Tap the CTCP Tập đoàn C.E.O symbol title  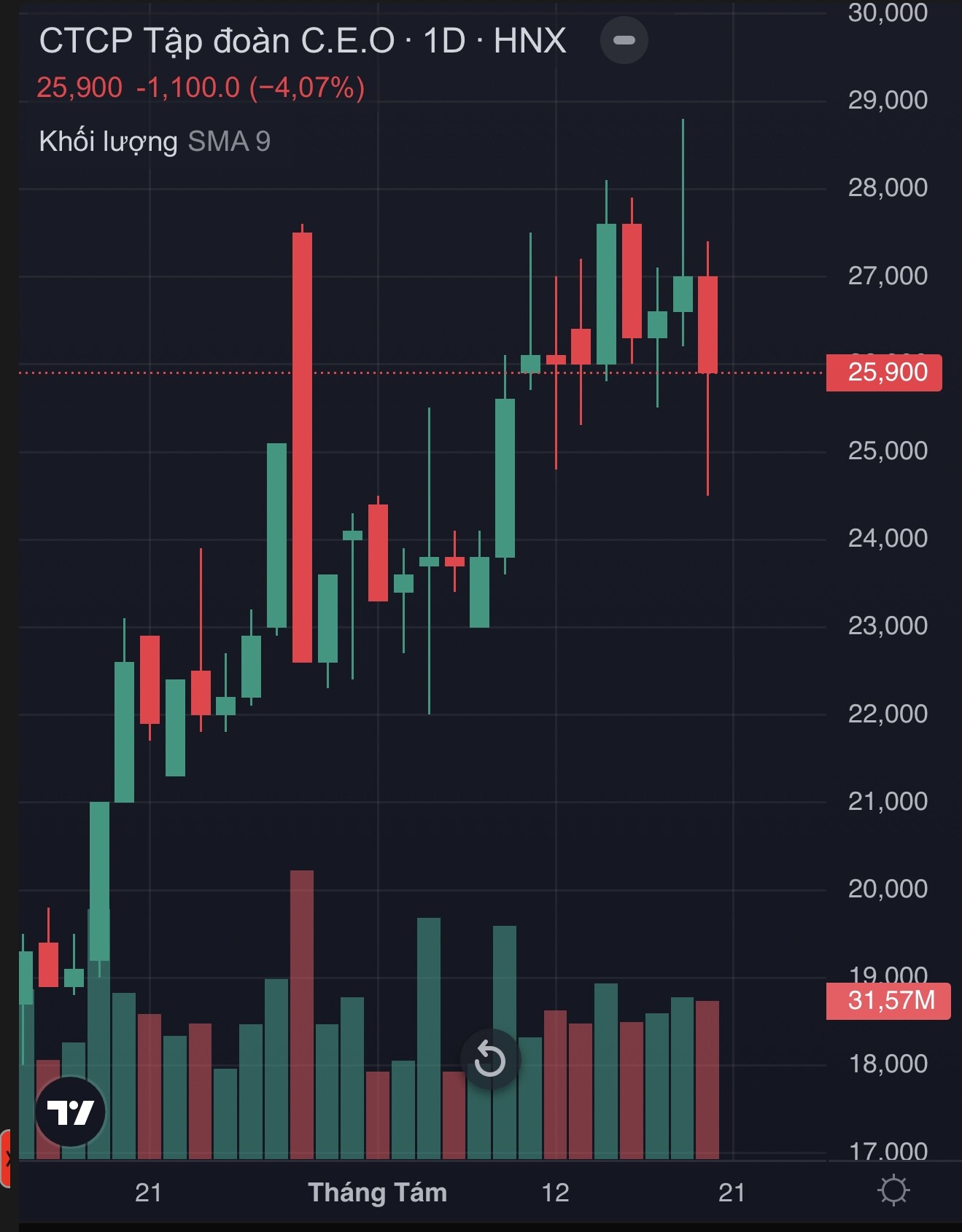point(217,41)
